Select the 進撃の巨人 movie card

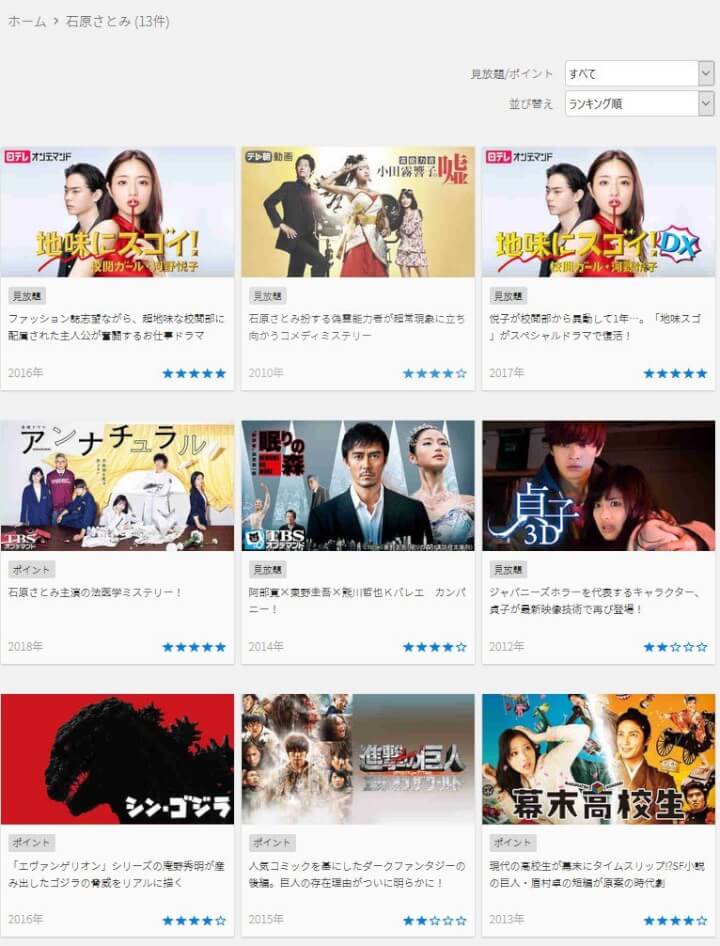(x=358, y=759)
